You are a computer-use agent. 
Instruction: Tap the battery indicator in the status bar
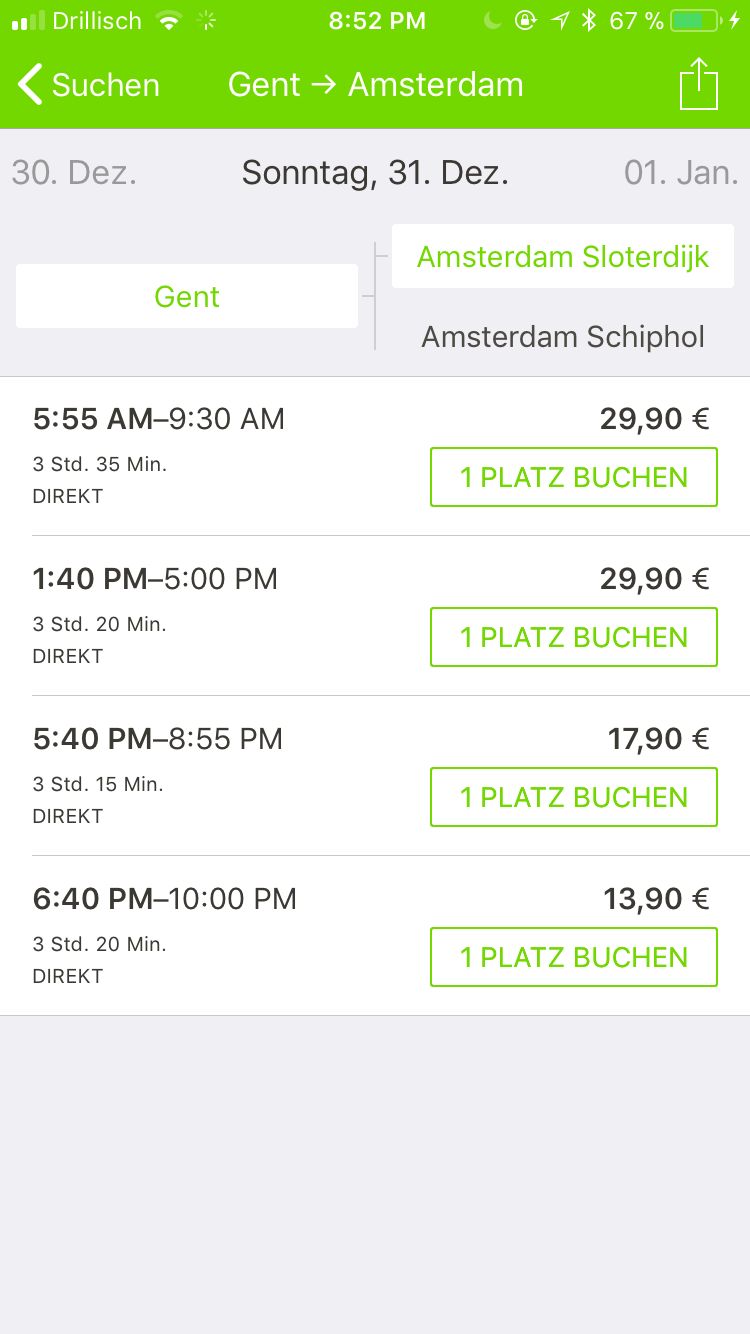click(x=695, y=18)
